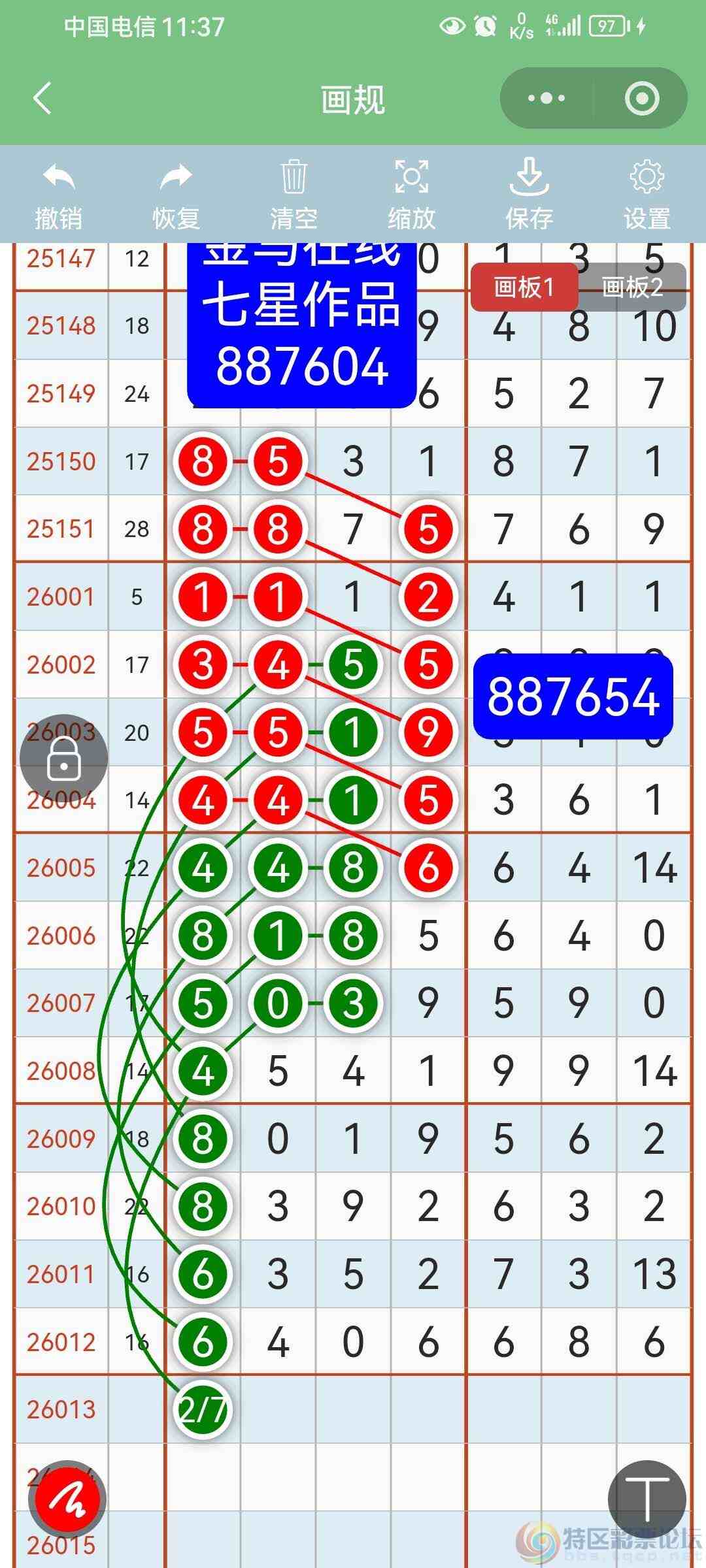
Task: Open the 缩放 zoom tool
Action: click(411, 193)
